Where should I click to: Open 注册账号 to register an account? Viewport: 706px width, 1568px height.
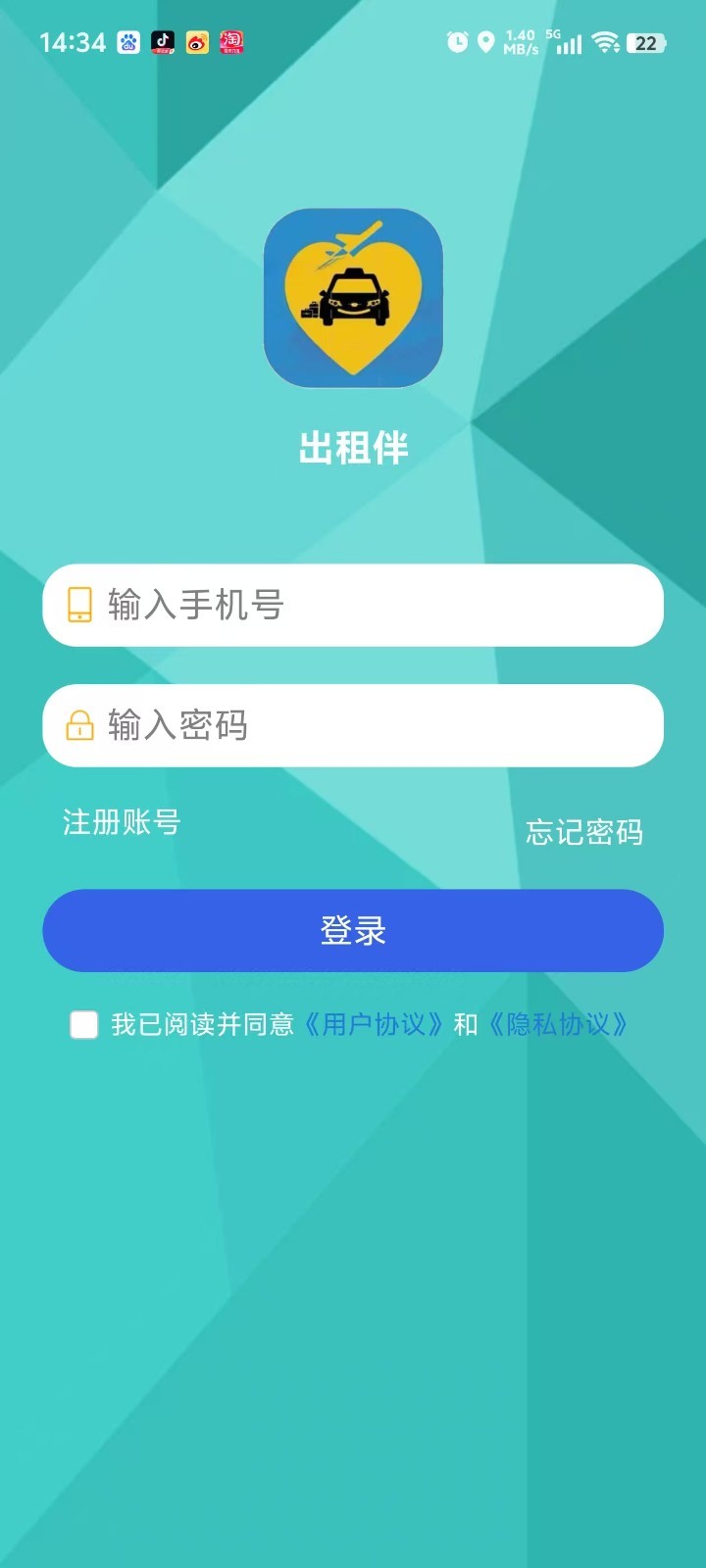click(x=122, y=821)
